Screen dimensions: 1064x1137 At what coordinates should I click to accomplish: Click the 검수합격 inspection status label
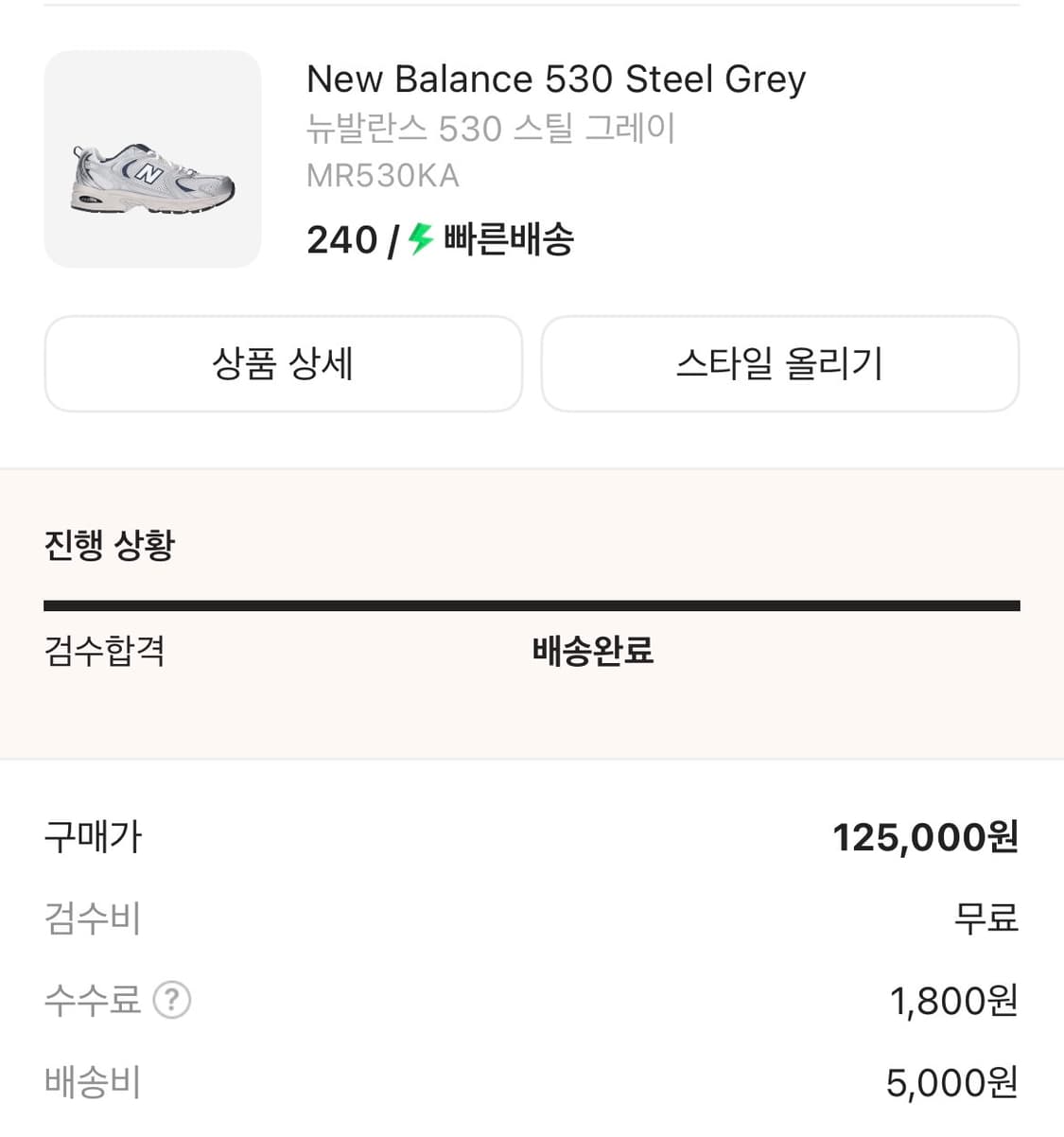pyautogui.click(x=104, y=651)
